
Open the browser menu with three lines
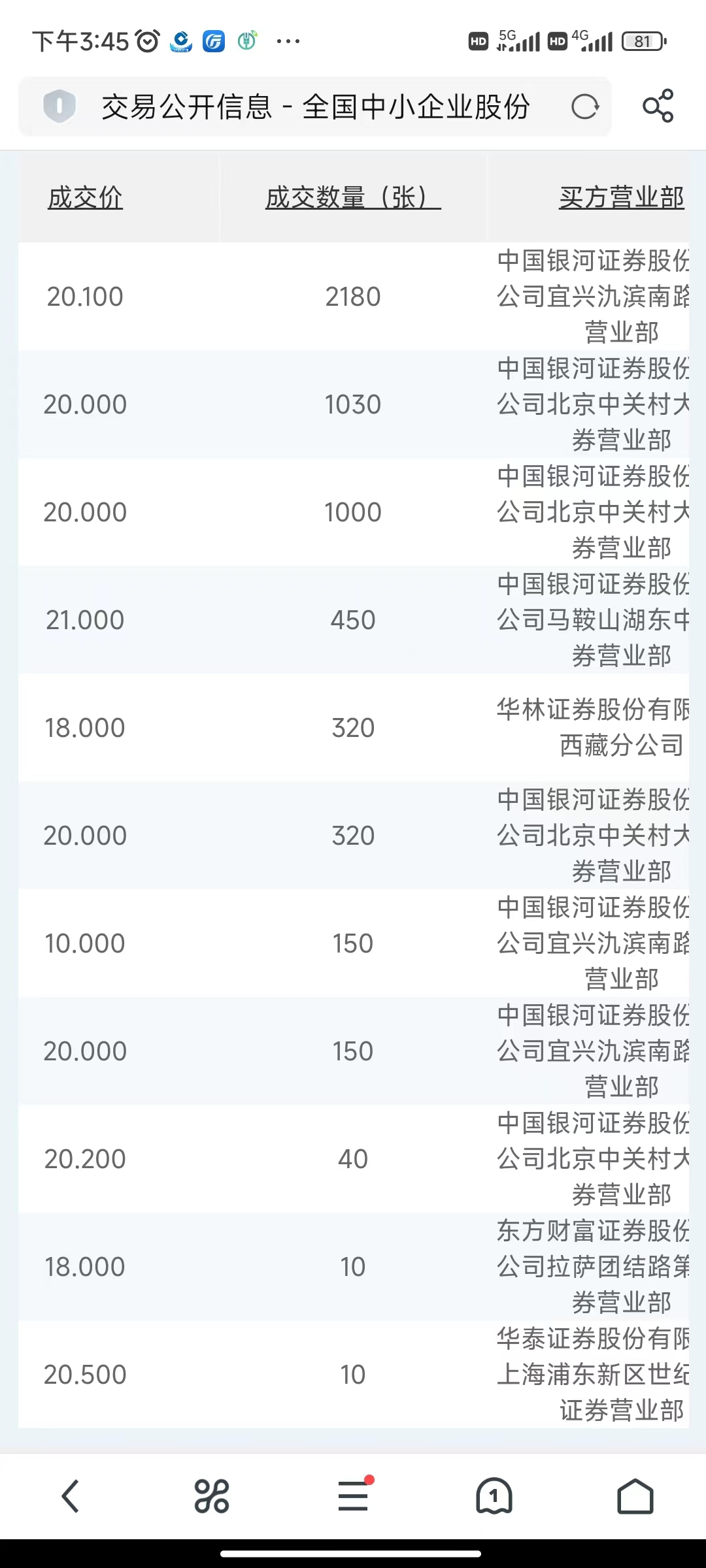(x=353, y=1495)
